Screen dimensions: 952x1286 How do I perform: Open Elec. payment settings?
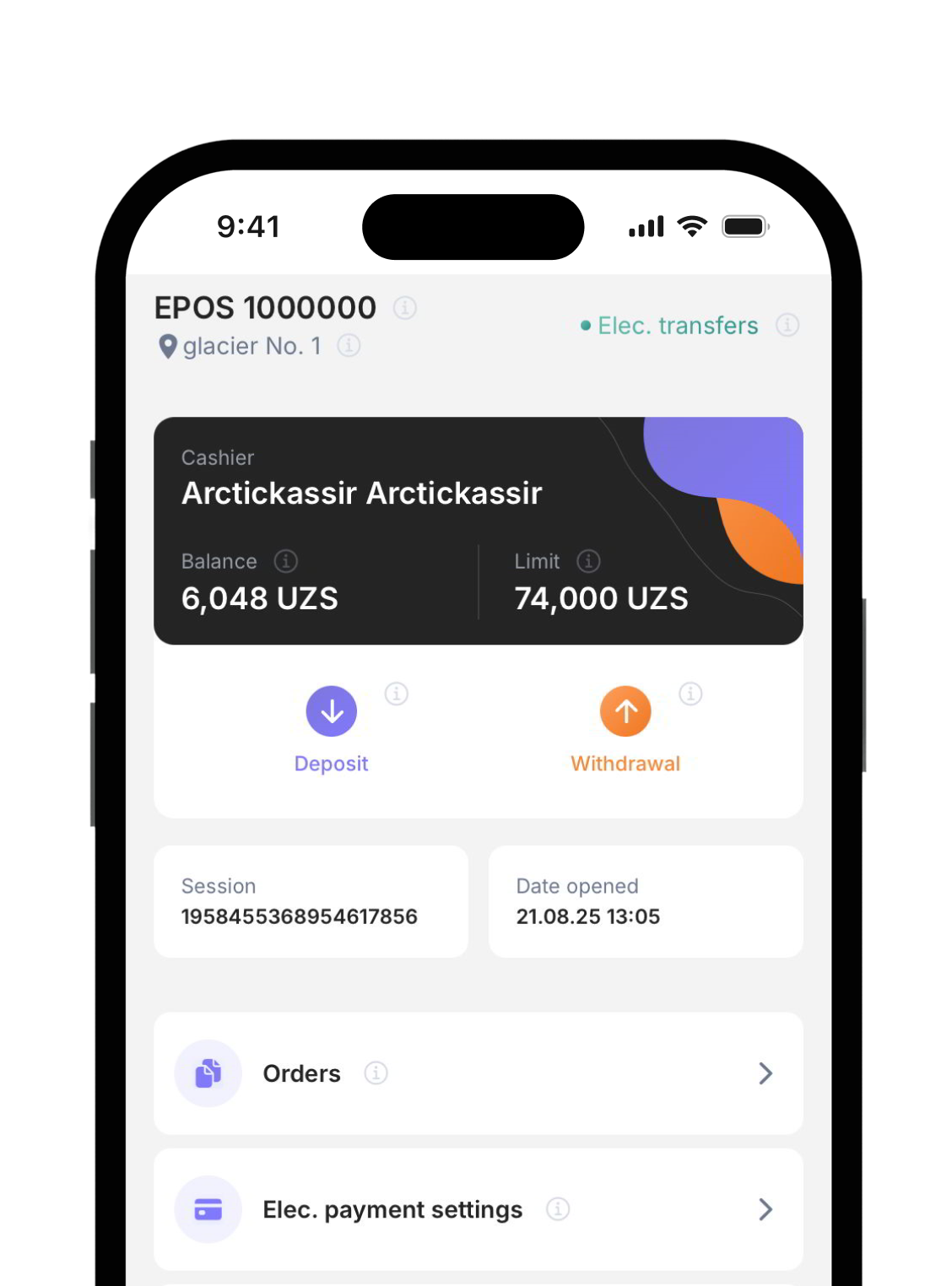click(x=478, y=1209)
